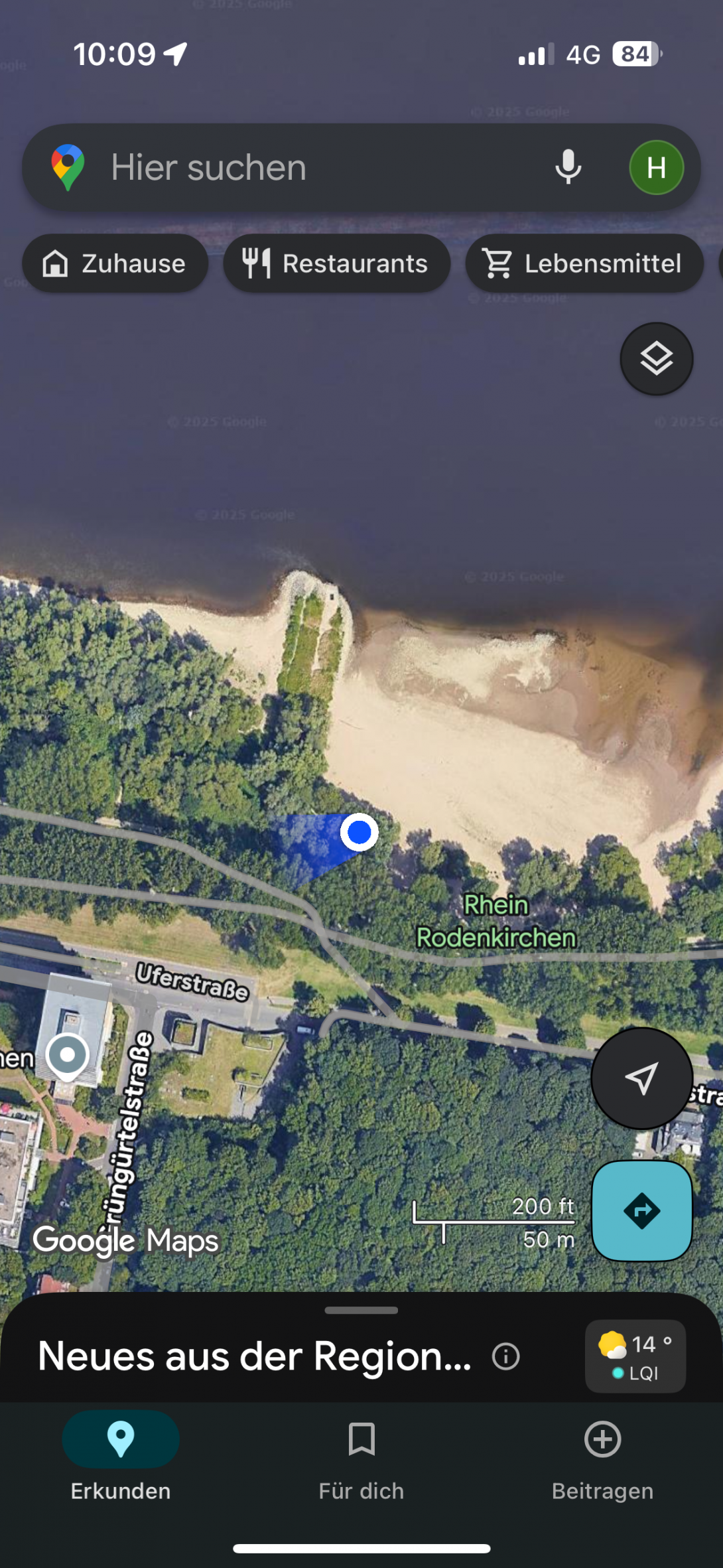723x1568 pixels.
Task: Open the 'Hier suchen' search field
Action: click(298, 167)
